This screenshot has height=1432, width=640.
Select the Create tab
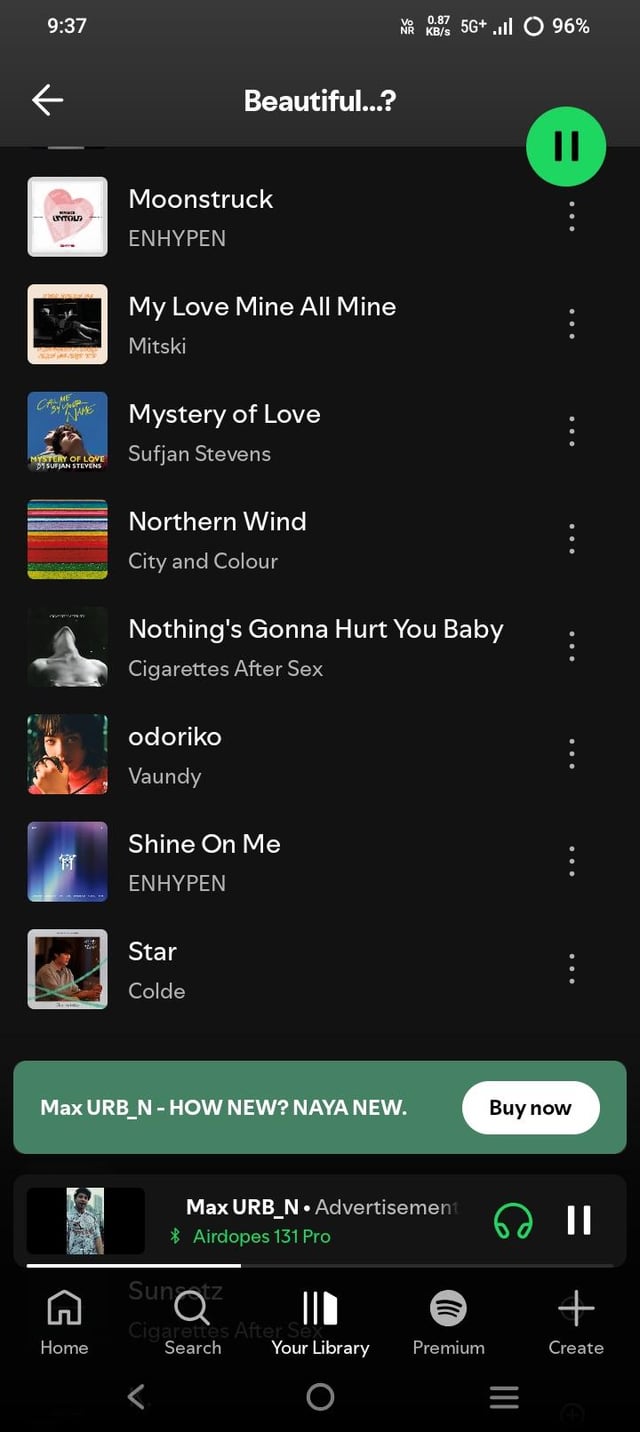tap(575, 1322)
